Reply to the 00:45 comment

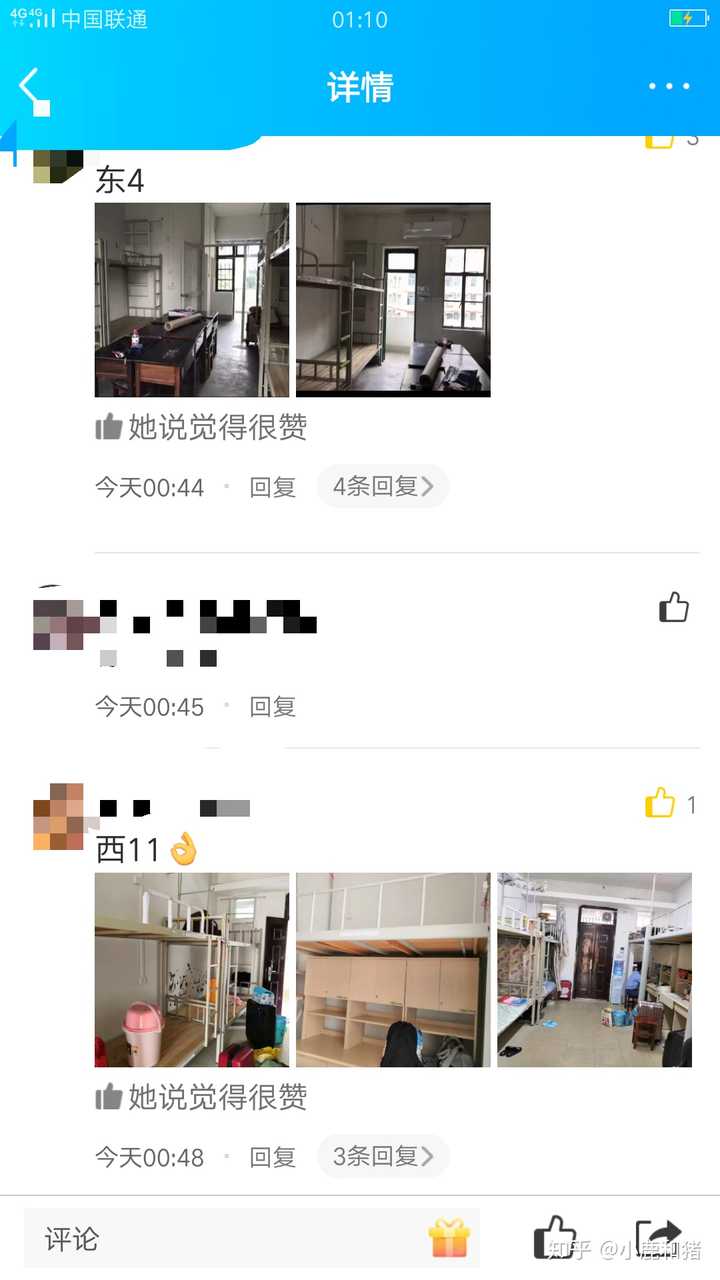272,707
